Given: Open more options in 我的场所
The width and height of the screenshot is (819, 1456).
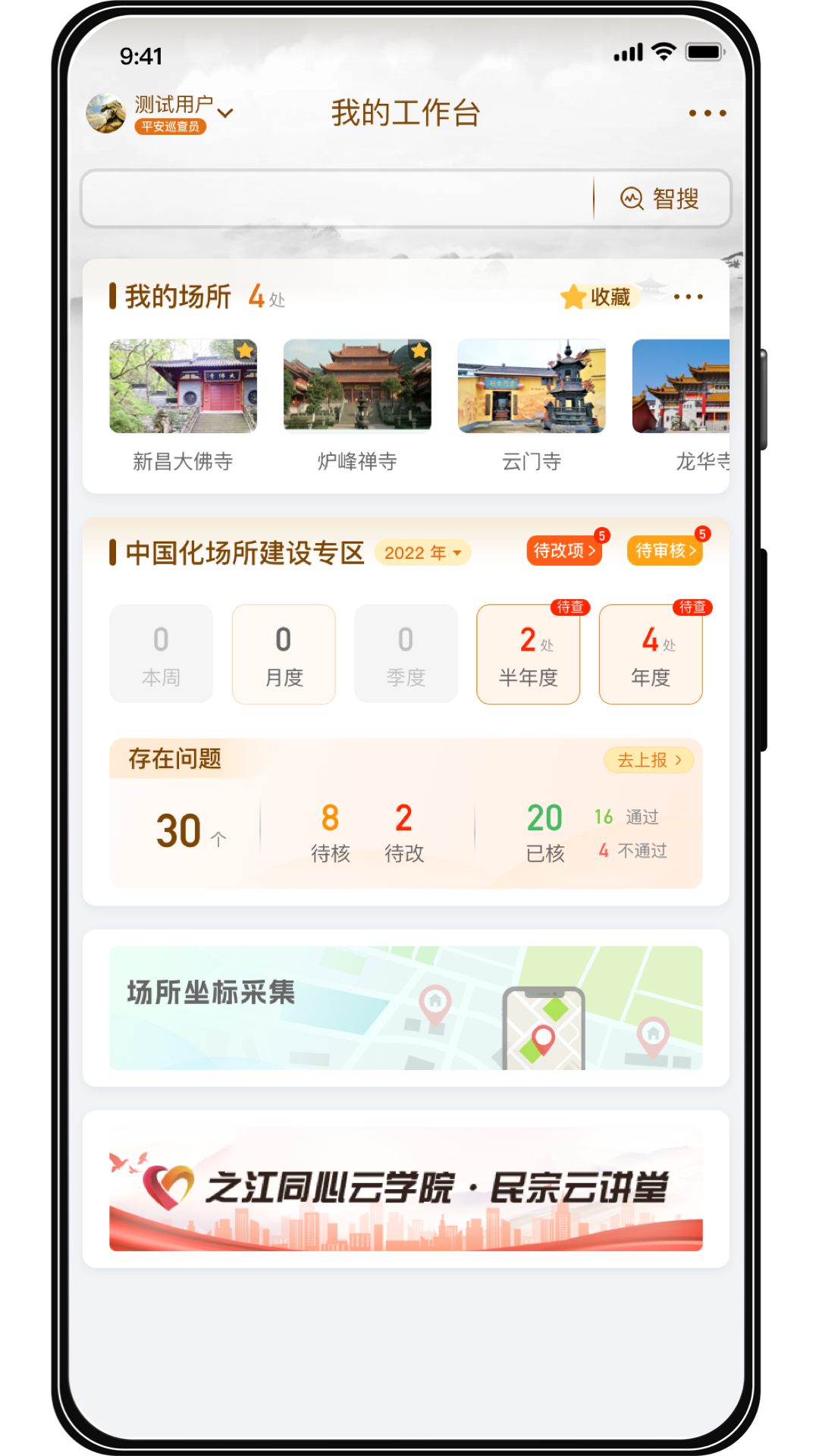Looking at the screenshot, I should (688, 297).
